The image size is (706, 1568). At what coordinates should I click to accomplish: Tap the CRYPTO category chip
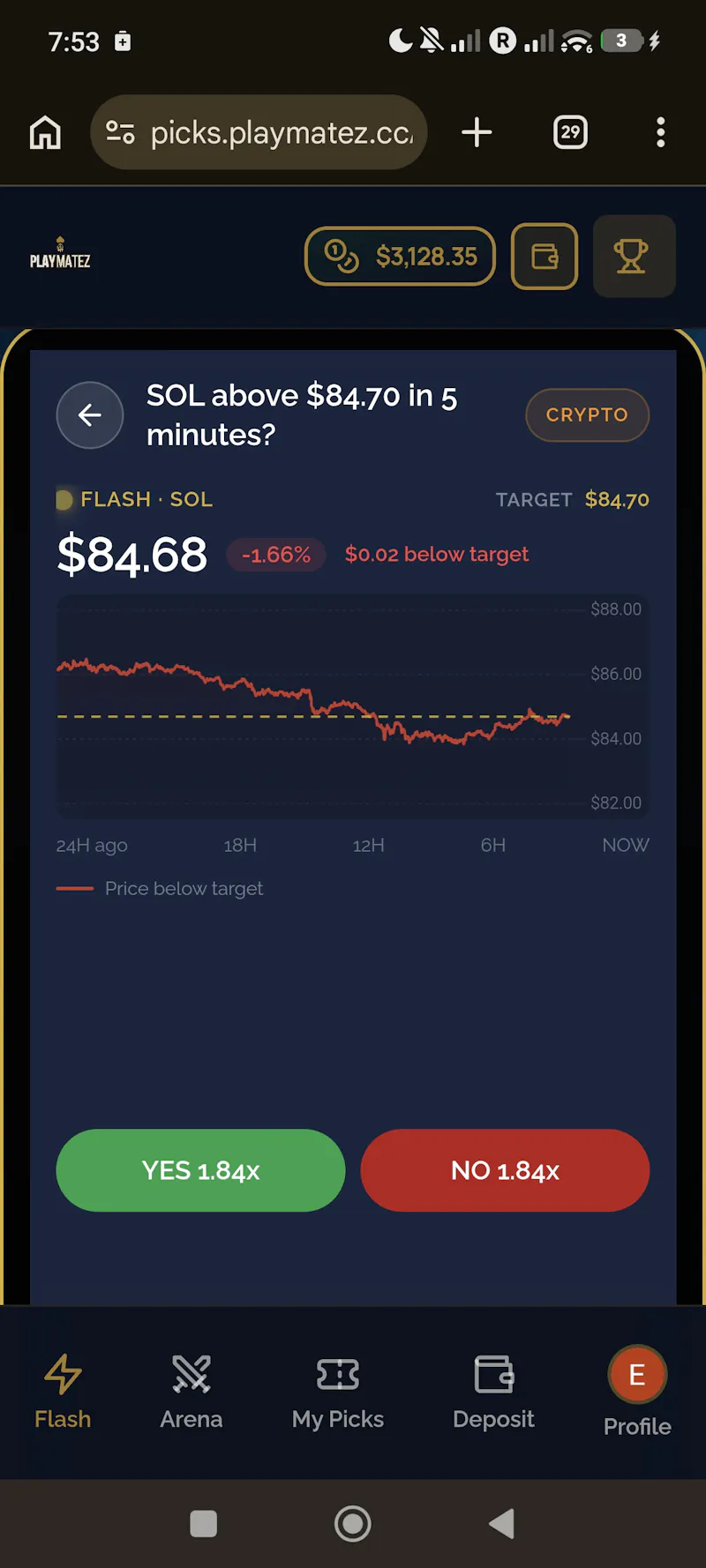pyautogui.click(x=587, y=414)
